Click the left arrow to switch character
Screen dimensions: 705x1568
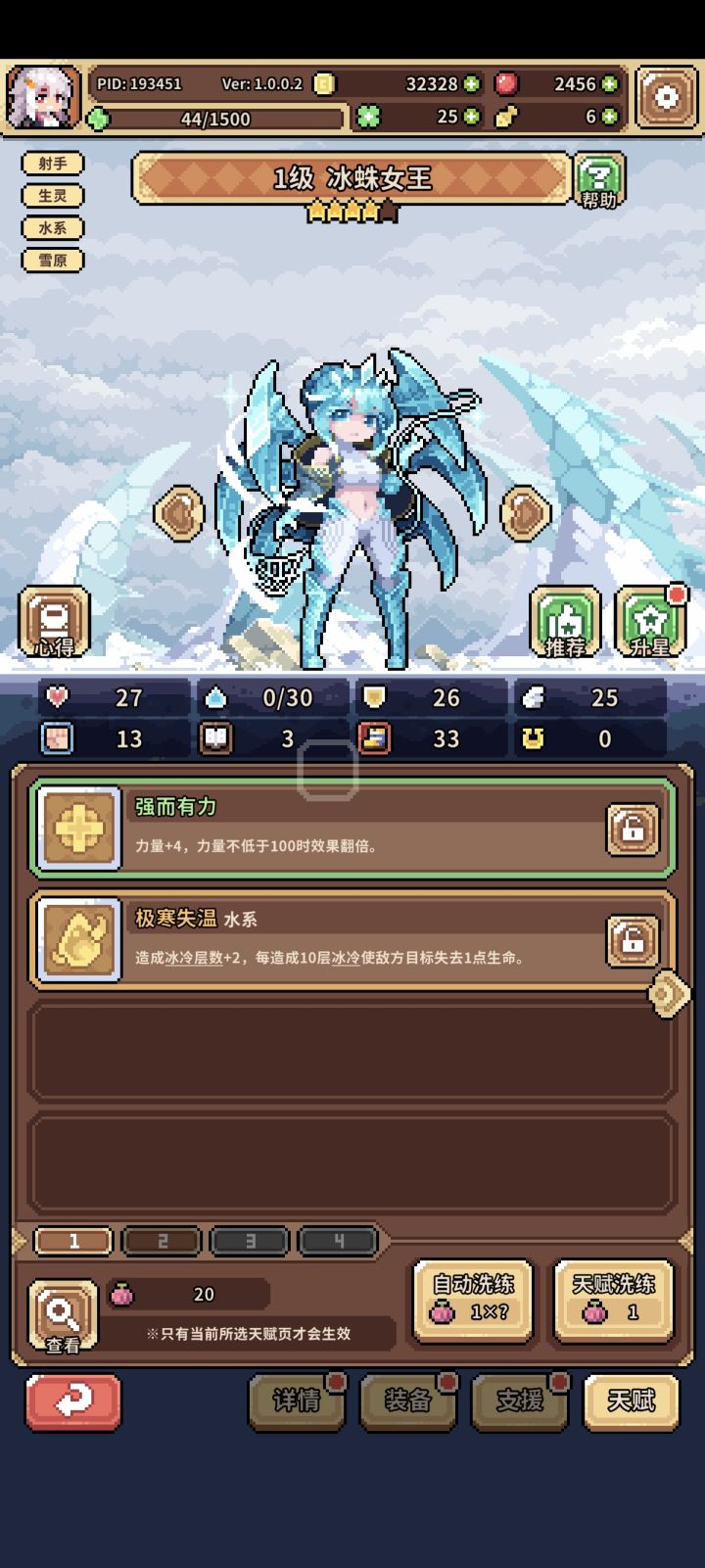178,511
